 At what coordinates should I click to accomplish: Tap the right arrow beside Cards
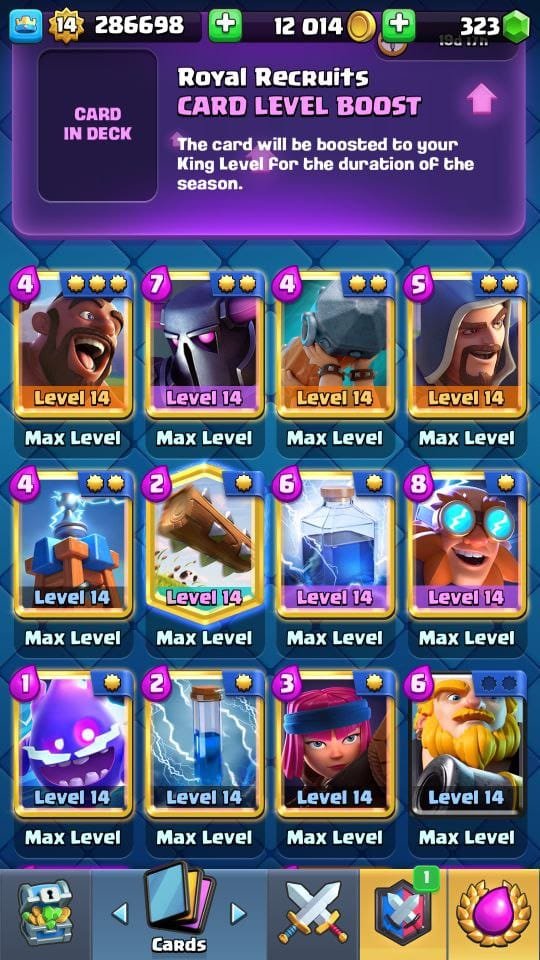[x=237, y=913]
